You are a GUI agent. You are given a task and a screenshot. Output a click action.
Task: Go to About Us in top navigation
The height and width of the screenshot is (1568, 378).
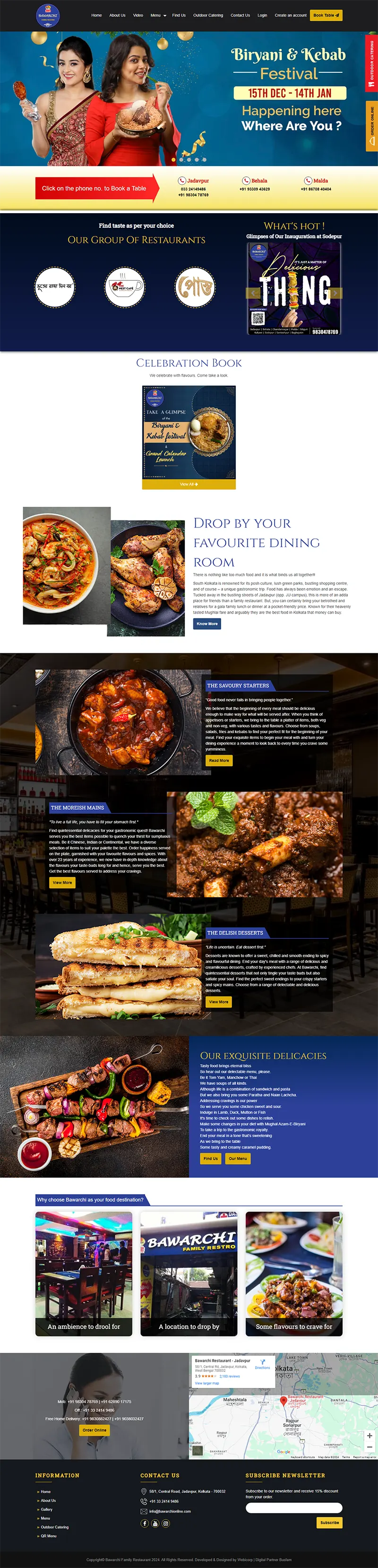118,15
